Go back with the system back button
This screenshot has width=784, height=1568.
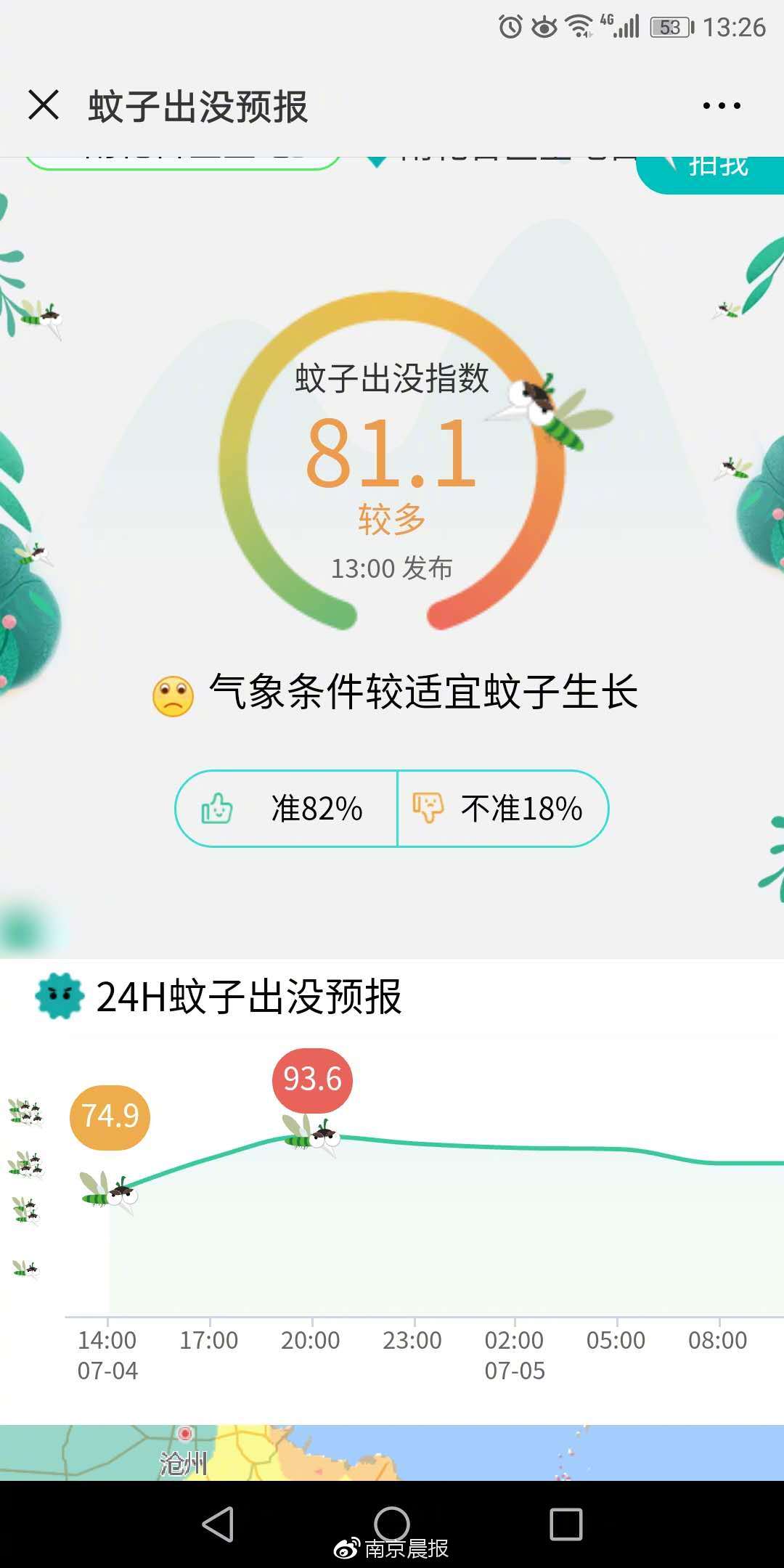point(218,1524)
